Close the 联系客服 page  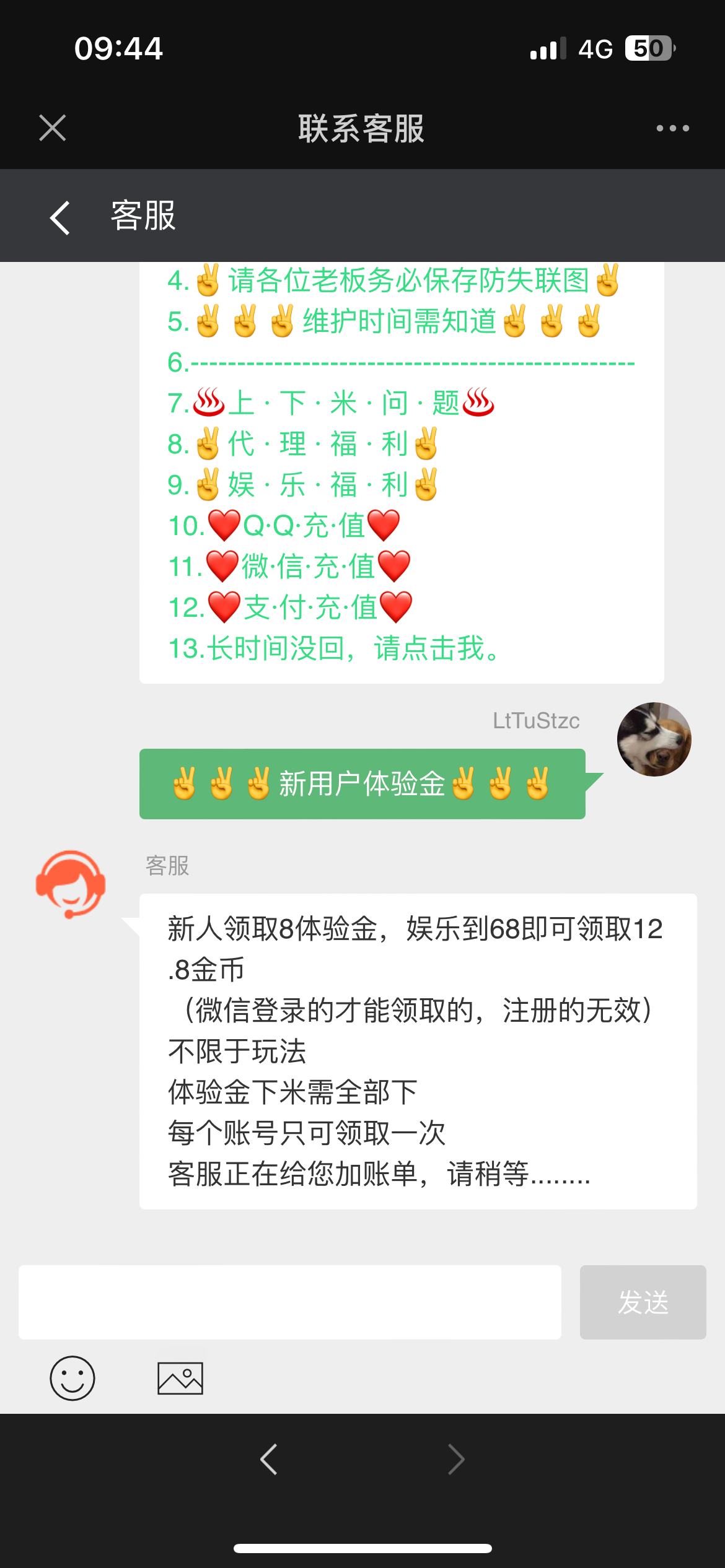[53, 128]
